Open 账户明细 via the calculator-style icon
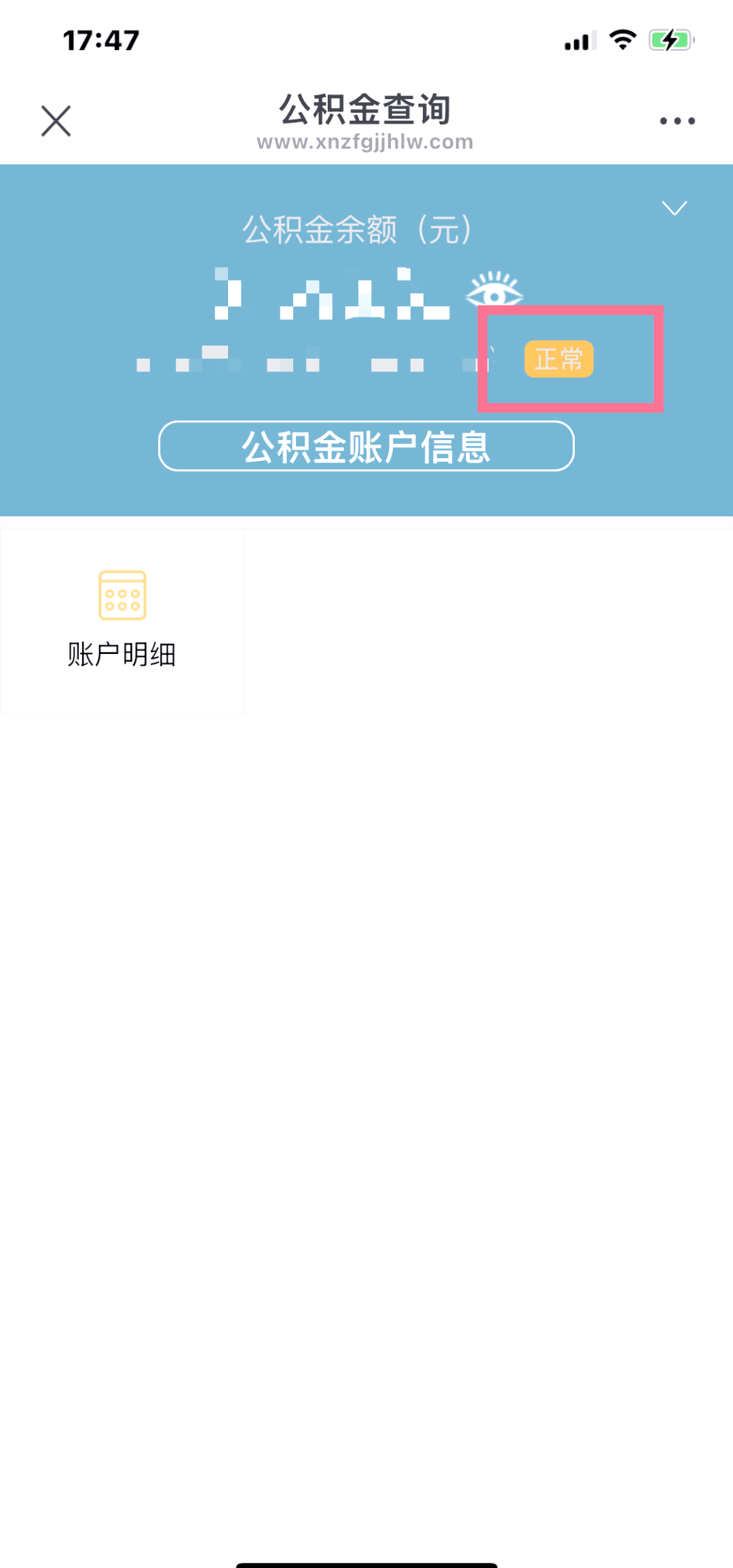This screenshot has width=733, height=1568. 122,595
